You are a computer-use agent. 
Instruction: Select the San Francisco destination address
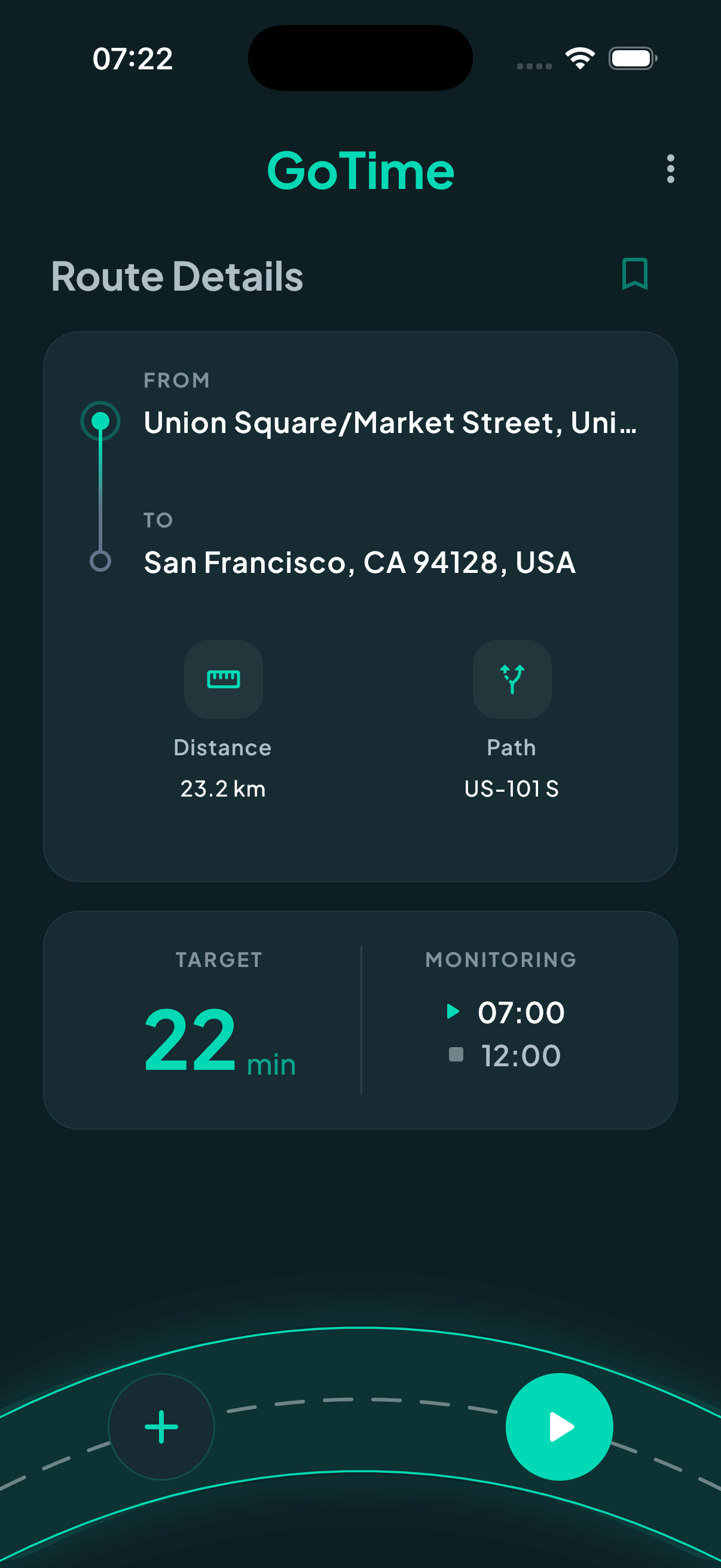[x=359, y=563]
